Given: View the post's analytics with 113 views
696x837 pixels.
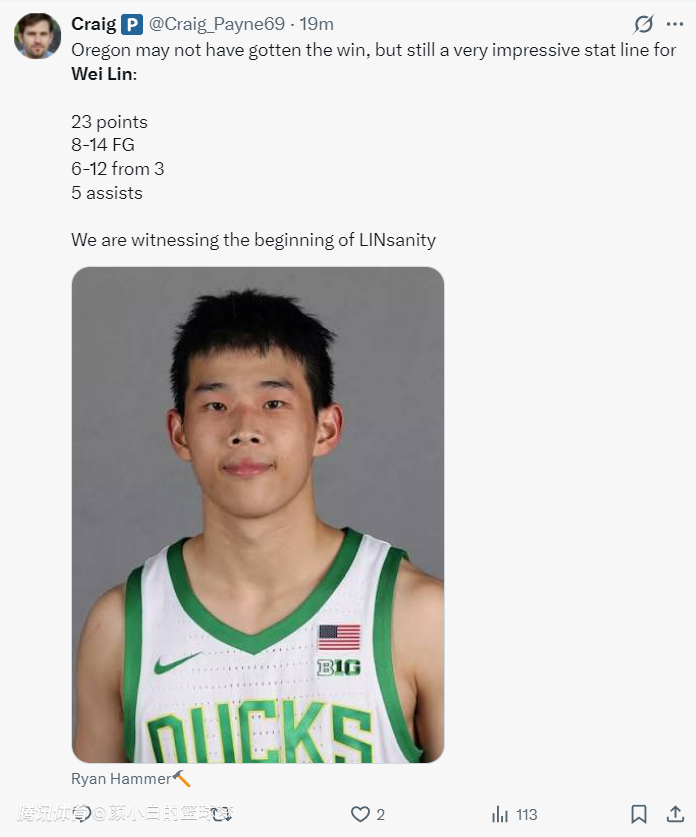Looking at the screenshot, I should pyautogui.click(x=502, y=814).
